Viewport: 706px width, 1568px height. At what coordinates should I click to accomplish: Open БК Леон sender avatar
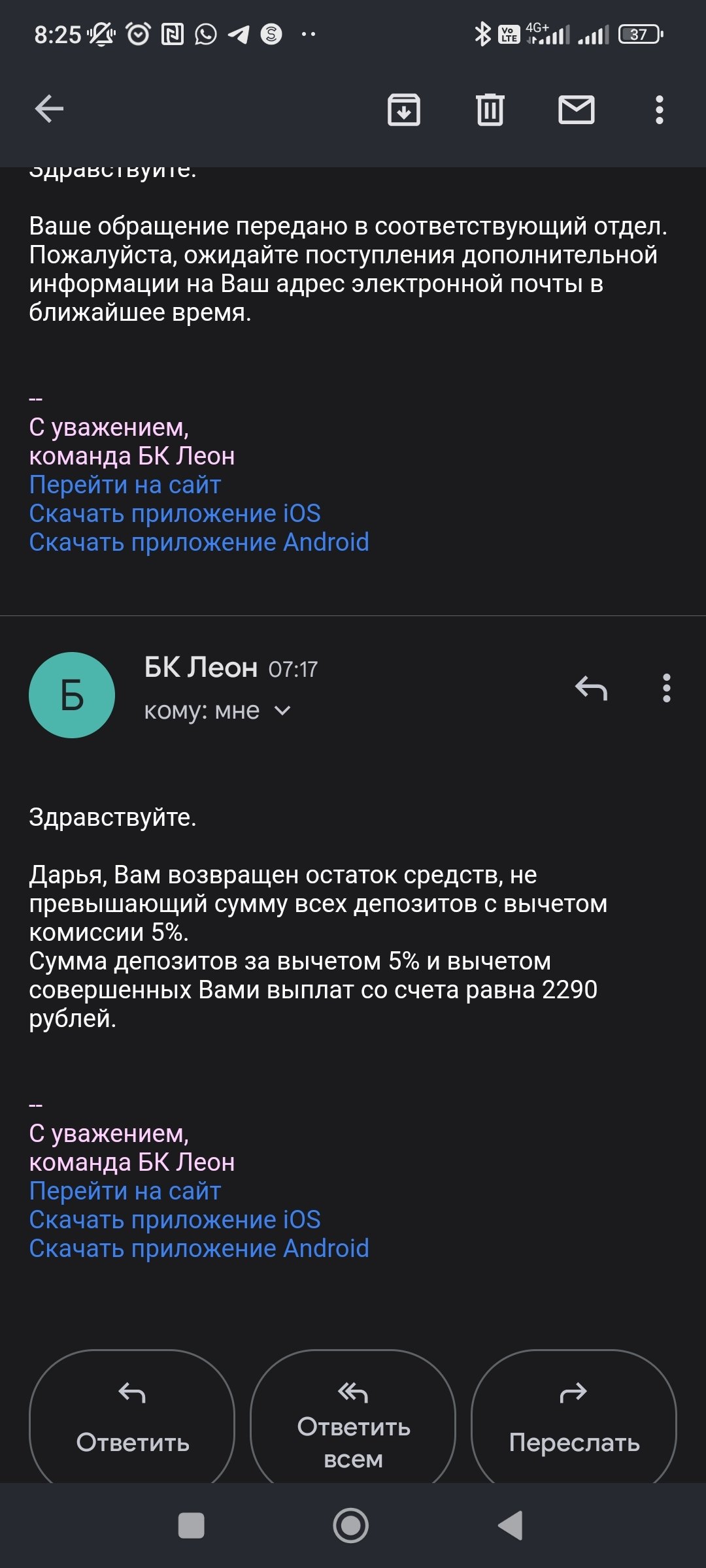coord(72,694)
